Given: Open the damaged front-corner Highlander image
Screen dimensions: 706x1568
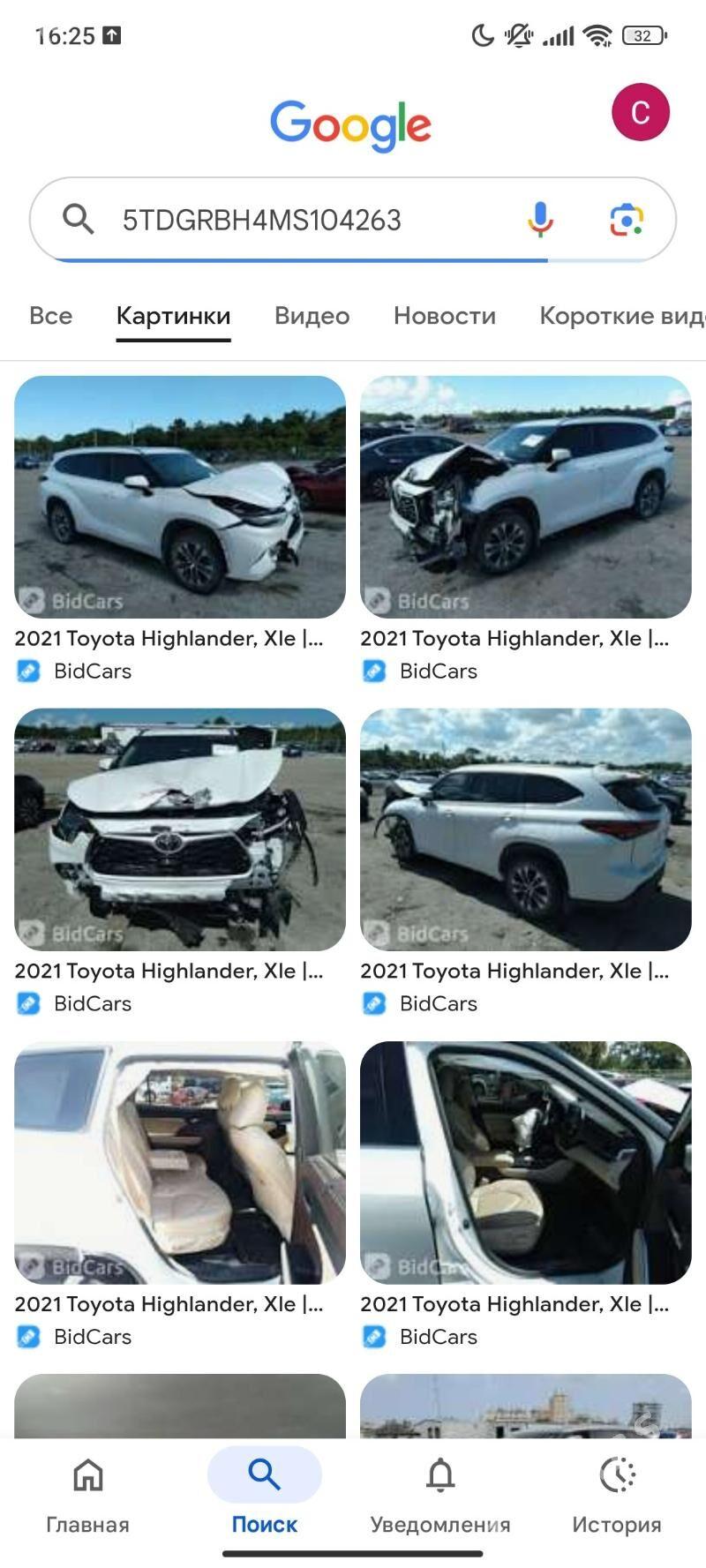Looking at the screenshot, I should tap(525, 497).
